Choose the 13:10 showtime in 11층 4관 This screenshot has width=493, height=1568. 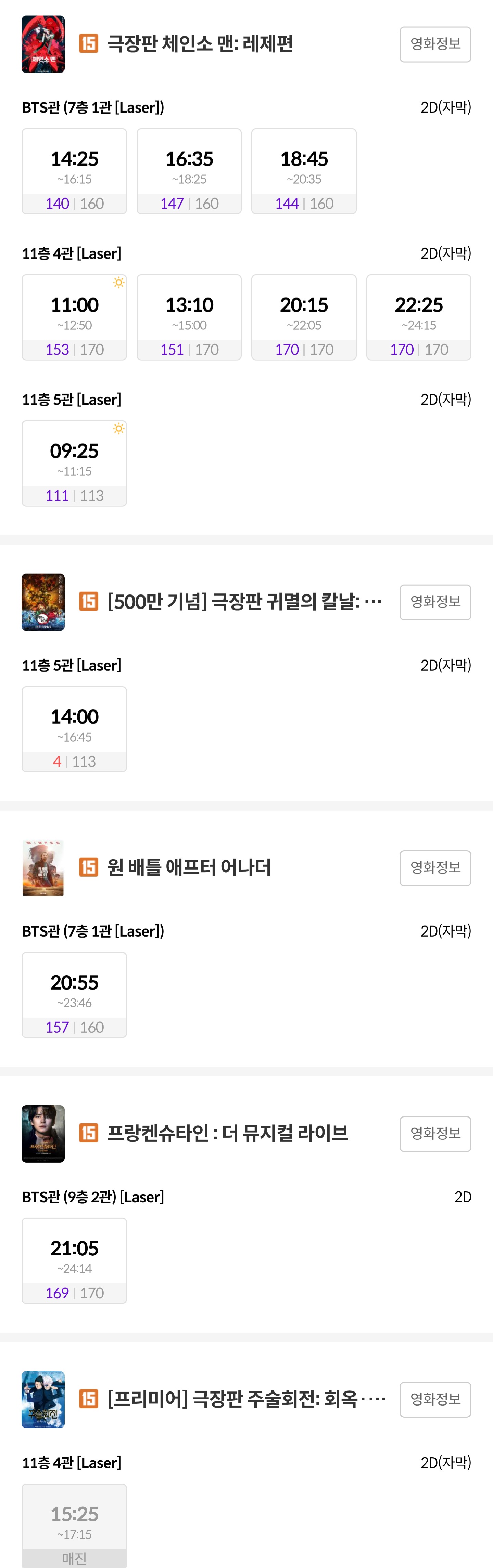[189, 317]
